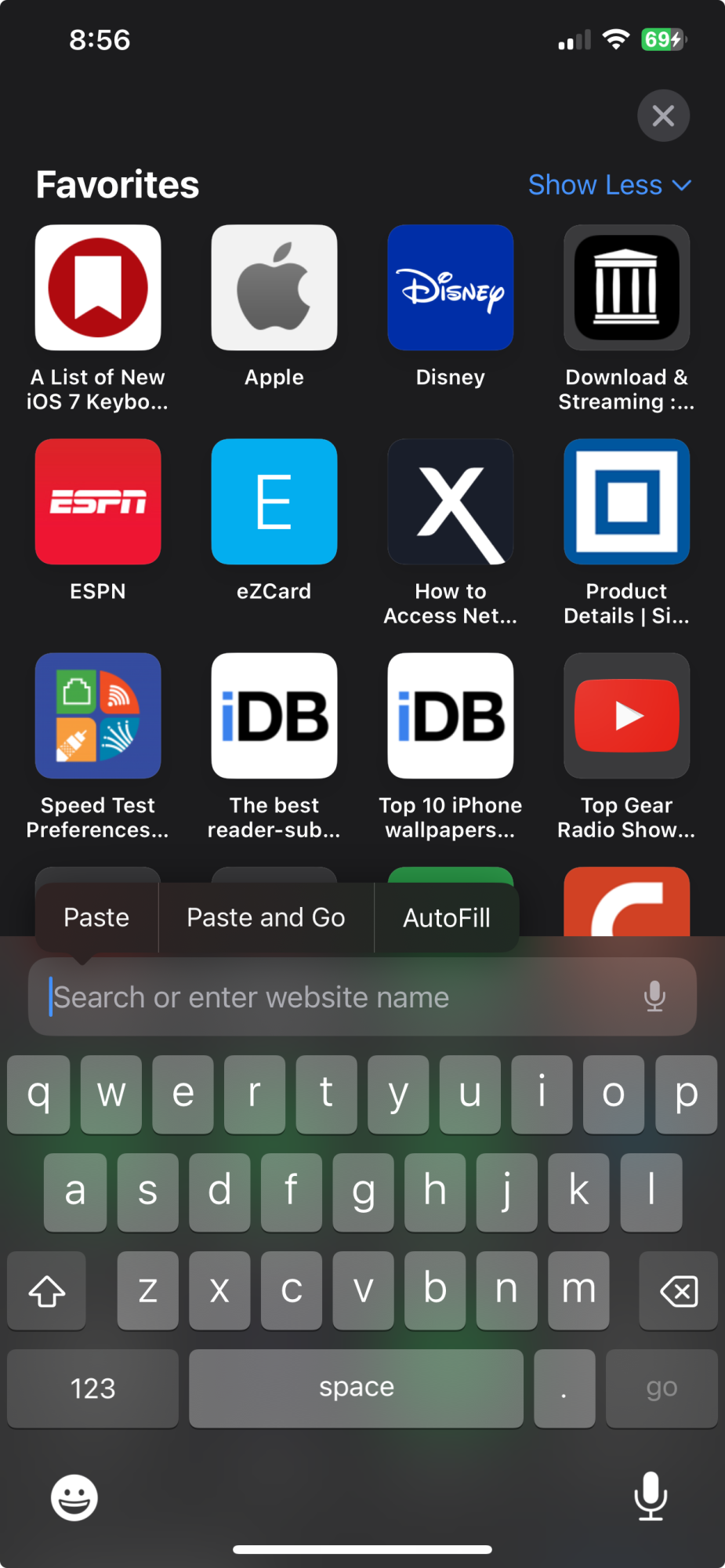Image resolution: width=725 pixels, height=1568 pixels.
Task: Collapse favorites with Show Less
Action: (610, 185)
